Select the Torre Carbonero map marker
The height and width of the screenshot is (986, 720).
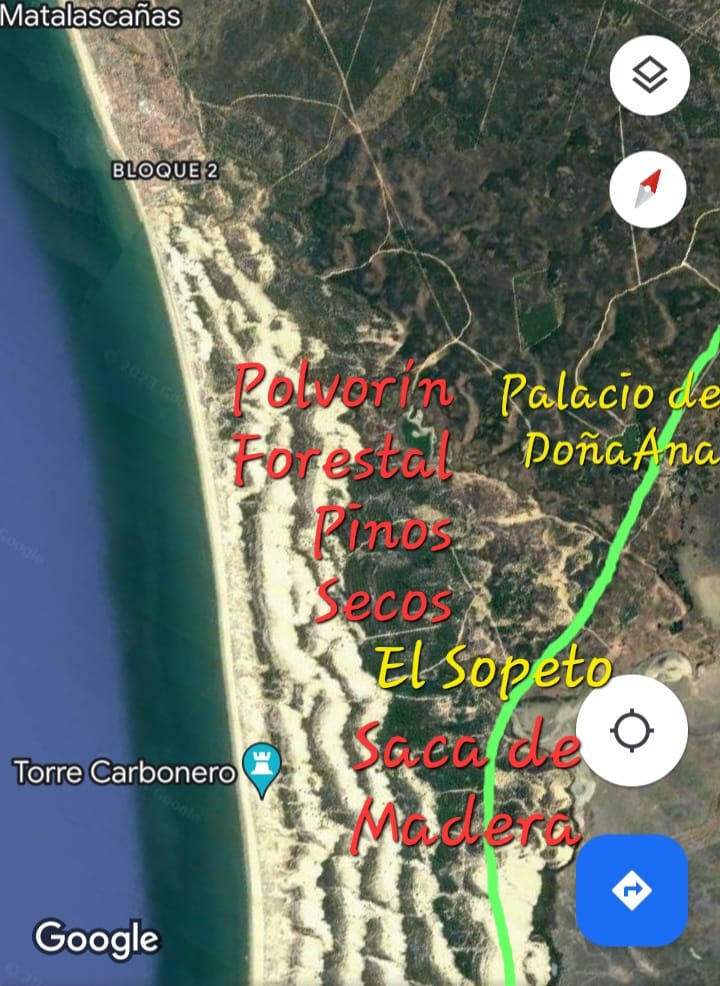(263, 769)
